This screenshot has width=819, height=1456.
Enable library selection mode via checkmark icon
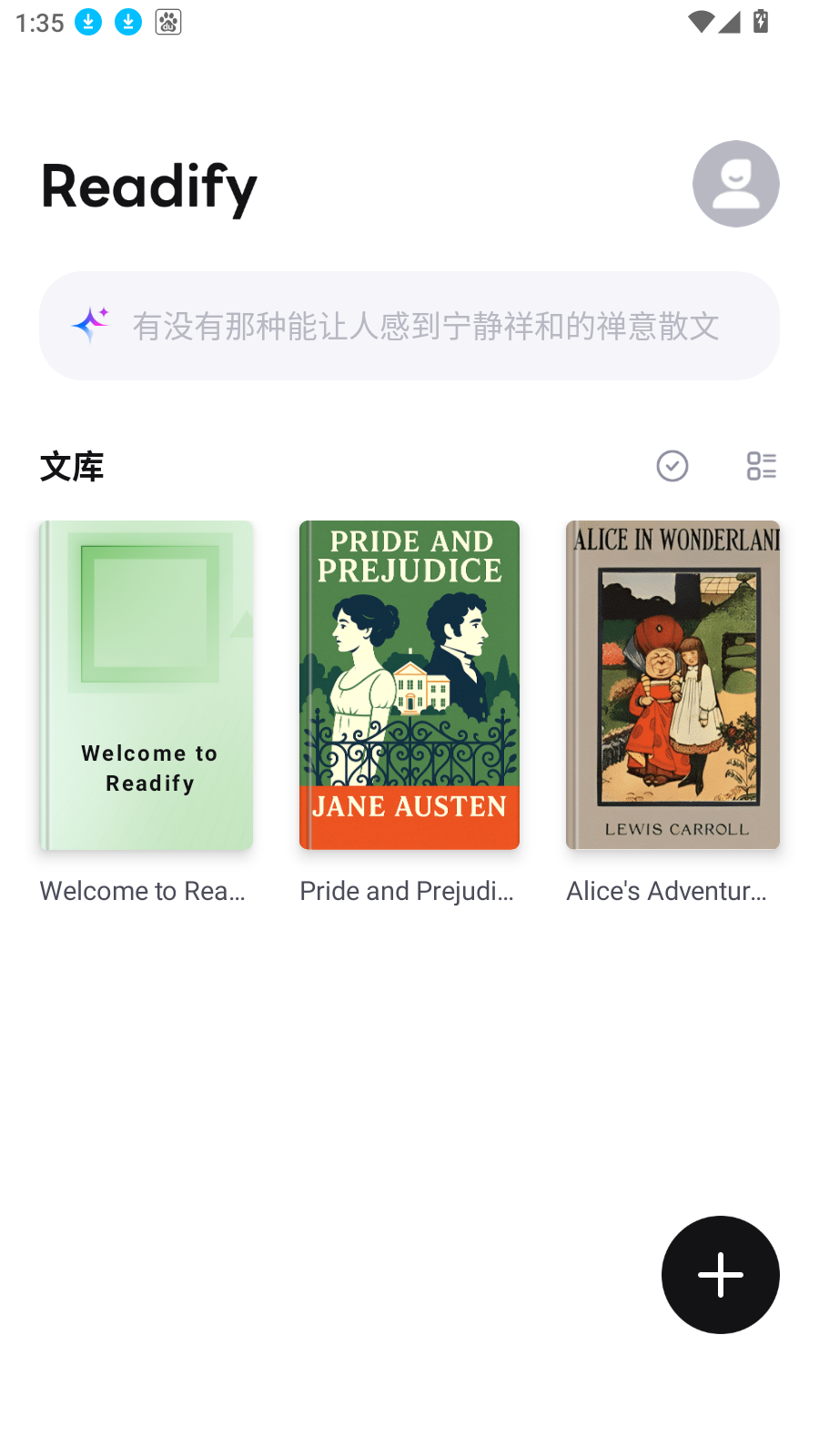pos(672,466)
